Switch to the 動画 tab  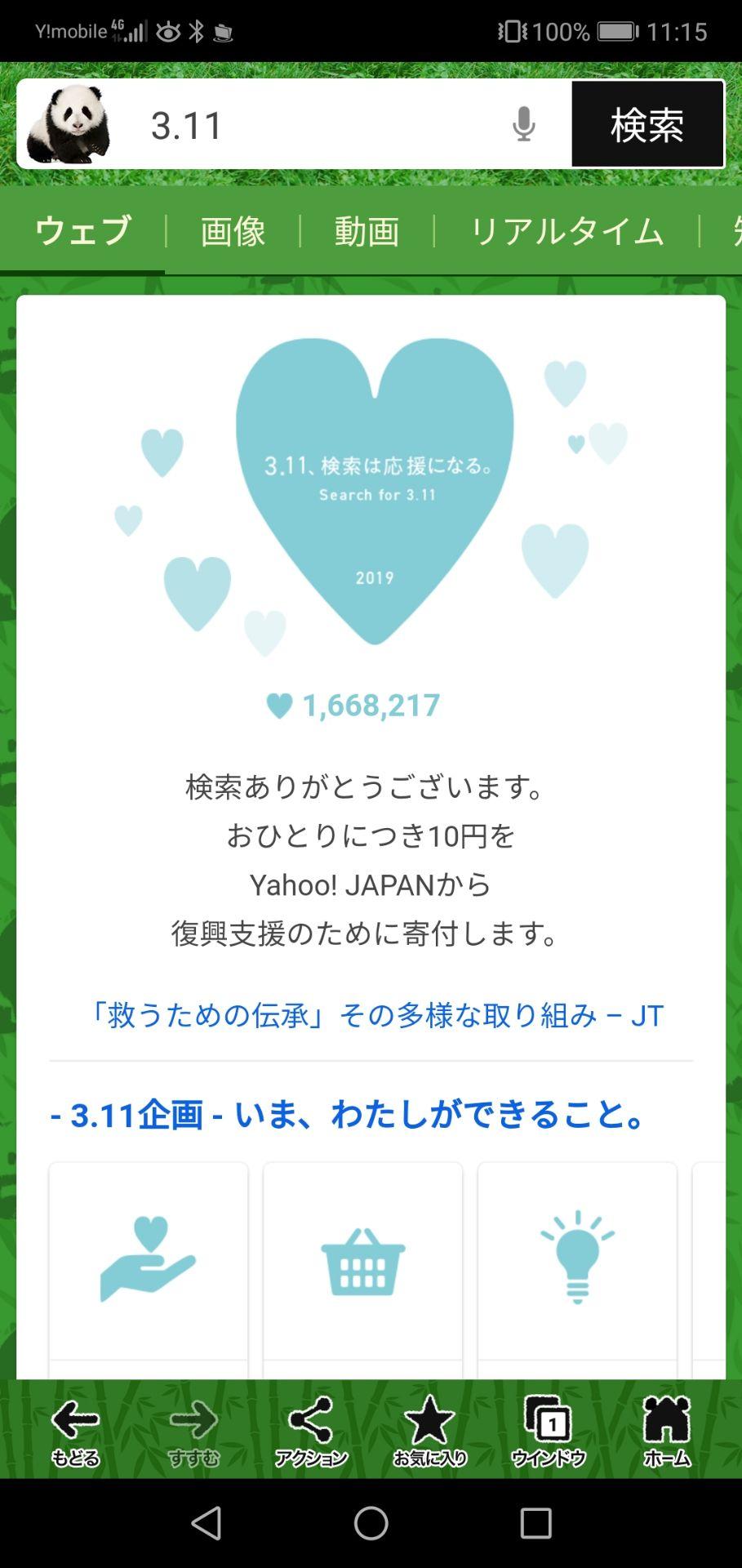tap(367, 231)
